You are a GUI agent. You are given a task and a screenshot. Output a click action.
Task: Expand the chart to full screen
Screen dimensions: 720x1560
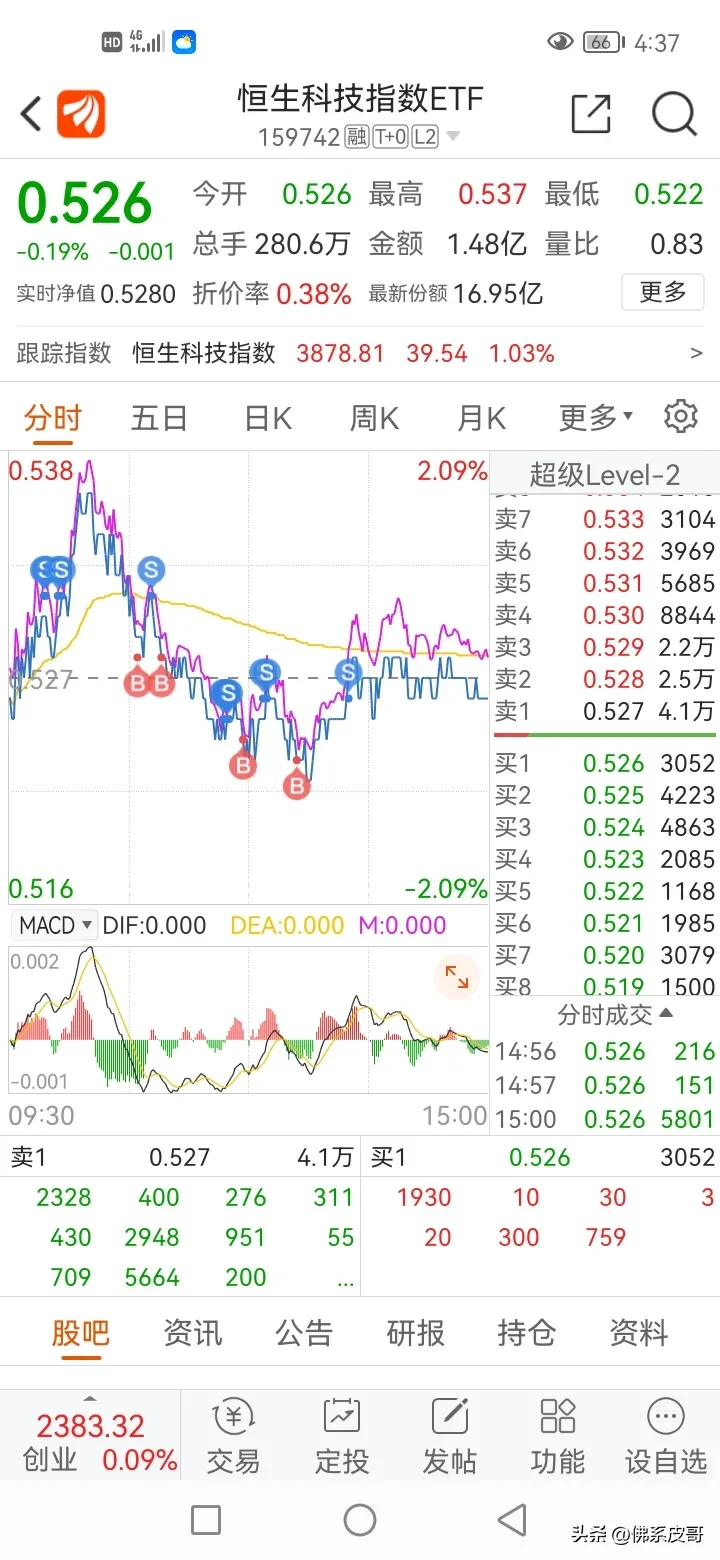(x=457, y=977)
